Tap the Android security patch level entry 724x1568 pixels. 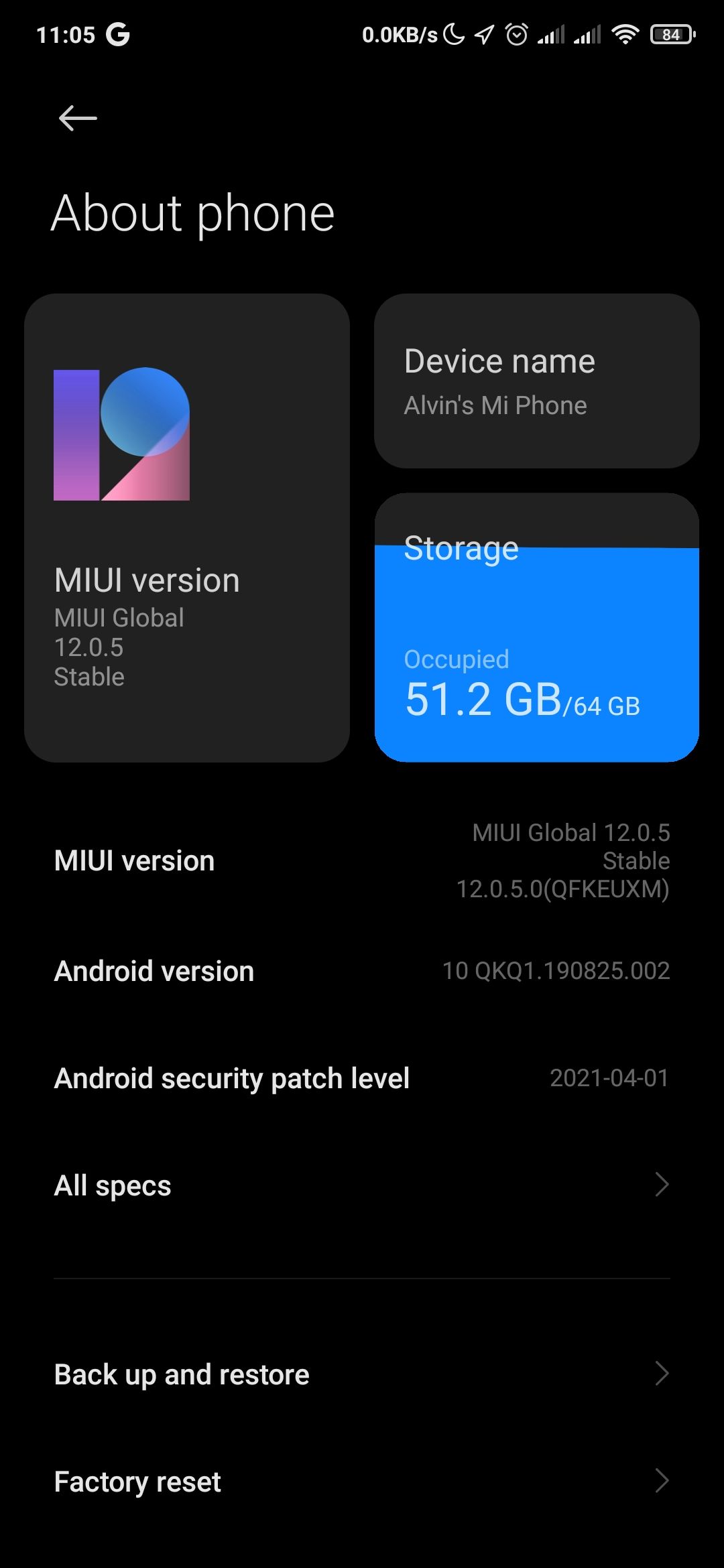(x=362, y=1077)
